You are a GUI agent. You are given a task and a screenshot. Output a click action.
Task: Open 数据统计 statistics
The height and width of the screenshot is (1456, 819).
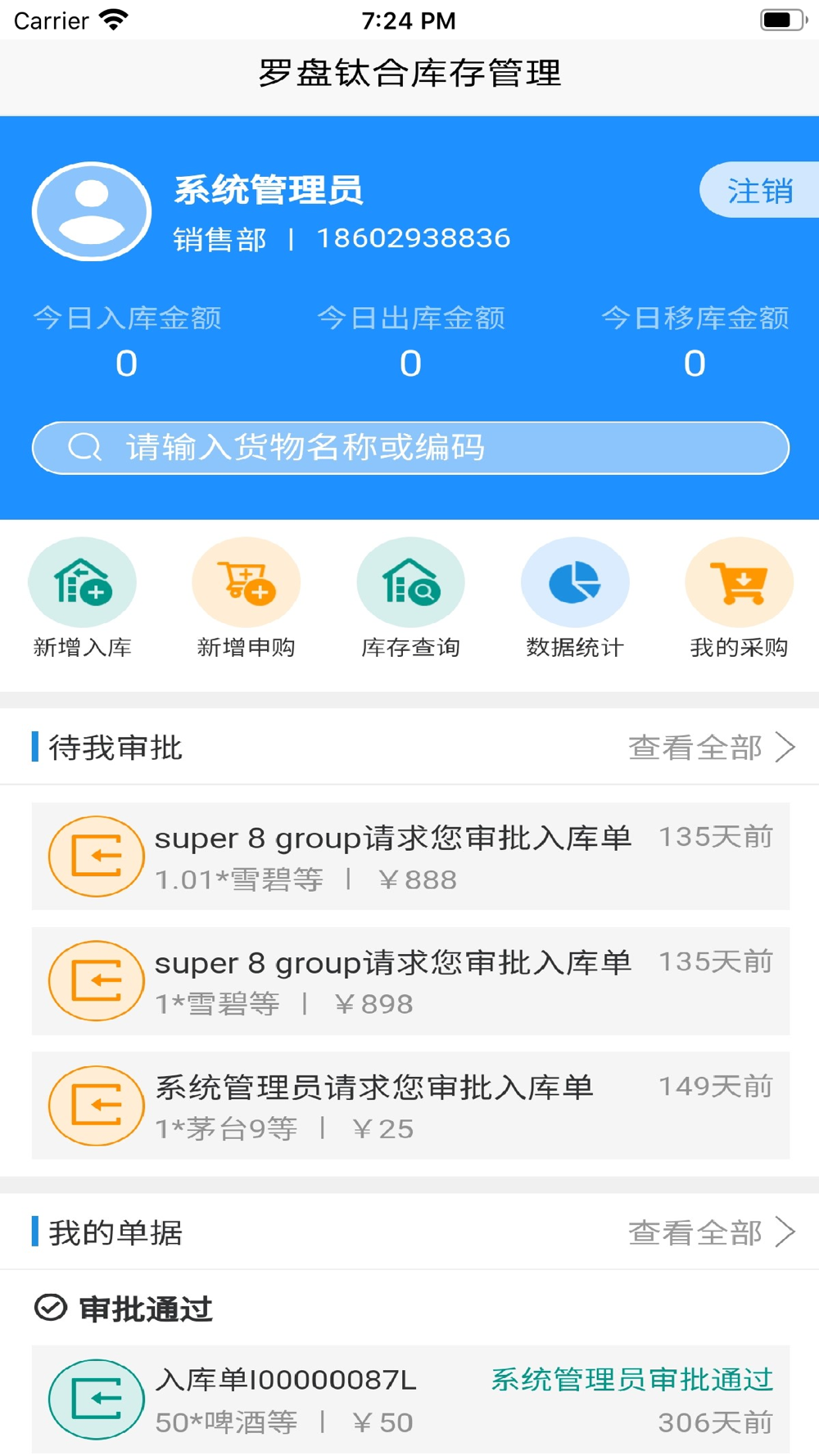coord(575,599)
